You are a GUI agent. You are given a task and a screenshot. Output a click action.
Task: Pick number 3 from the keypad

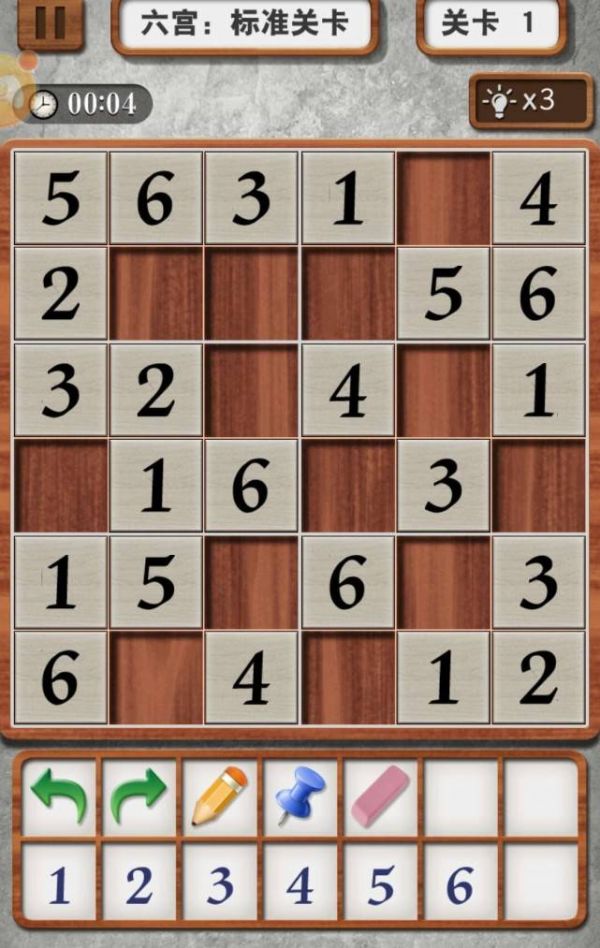219,884
